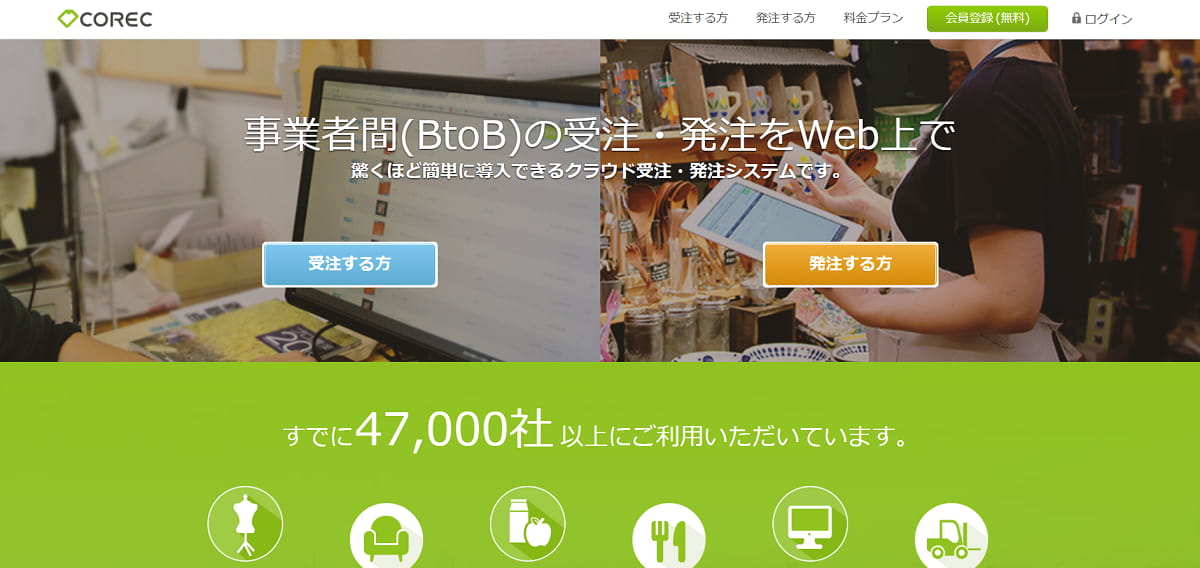This screenshot has width=1200, height=568.
Task: Open the ログイン link
Action: click(x=1102, y=19)
